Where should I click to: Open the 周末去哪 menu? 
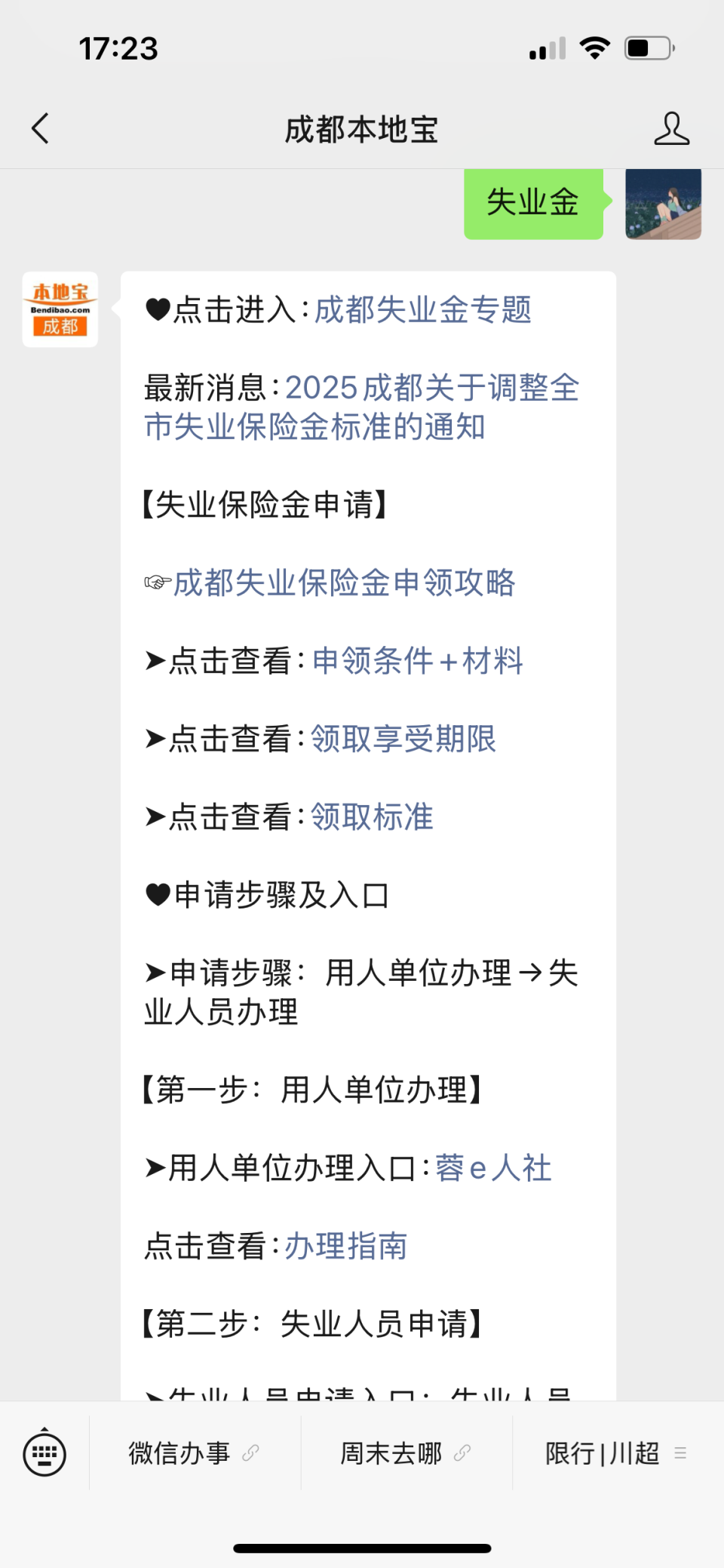pyautogui.click(x=392, y=1453)
